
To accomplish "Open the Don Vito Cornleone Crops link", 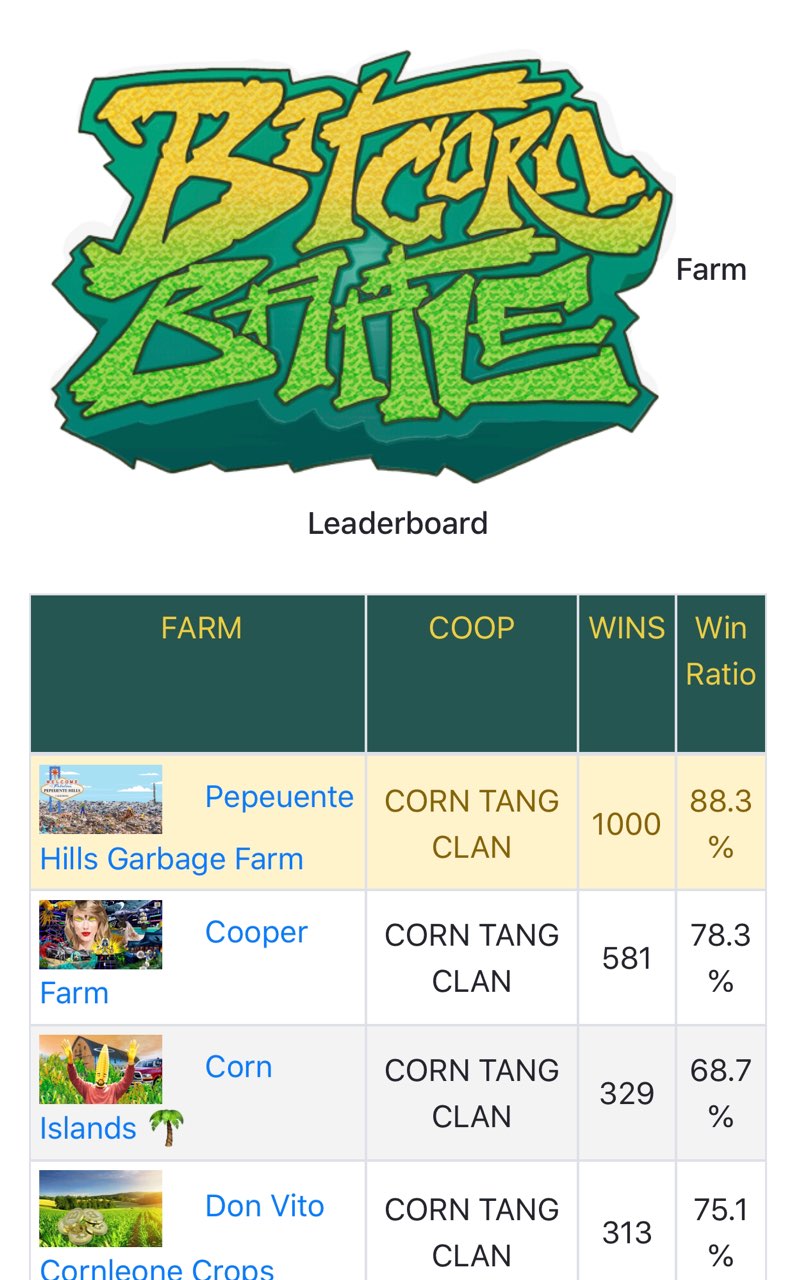I will [182, 1236].
